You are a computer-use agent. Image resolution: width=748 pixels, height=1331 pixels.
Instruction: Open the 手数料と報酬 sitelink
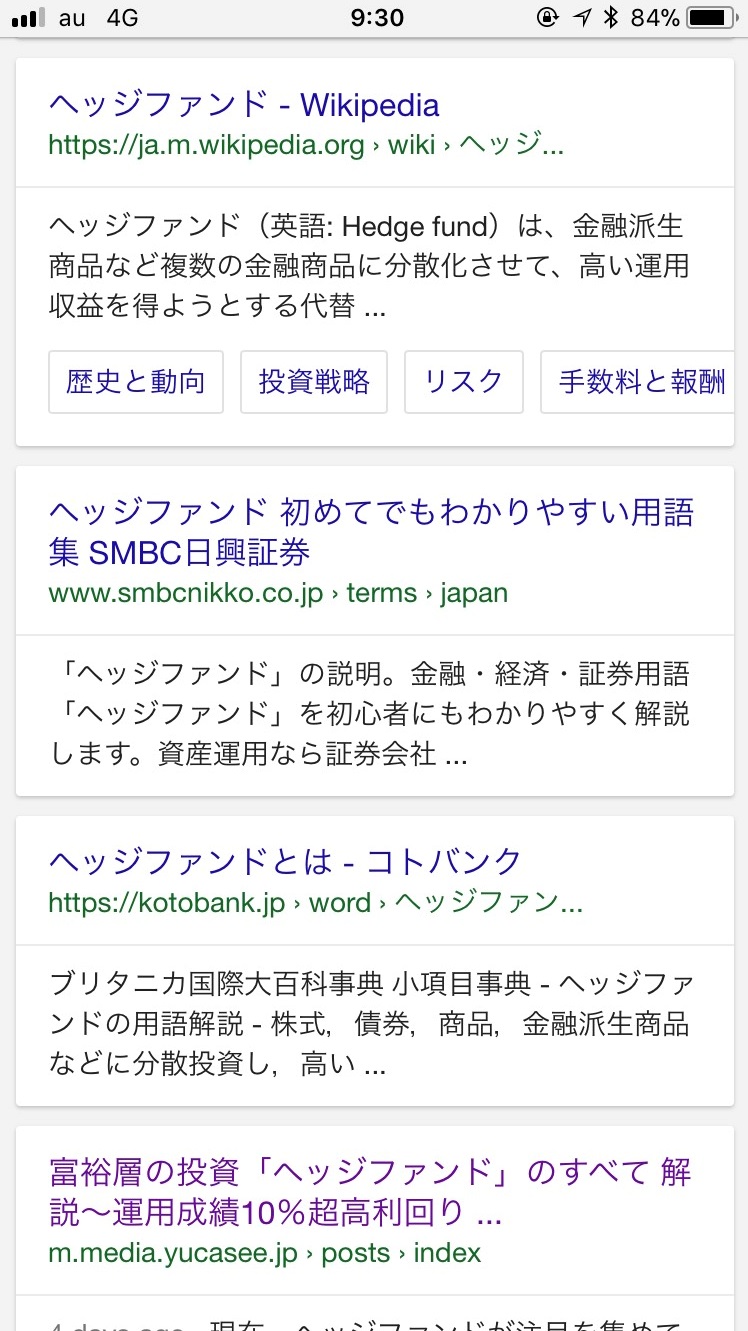pyautogui.click(x=641, y=381)
